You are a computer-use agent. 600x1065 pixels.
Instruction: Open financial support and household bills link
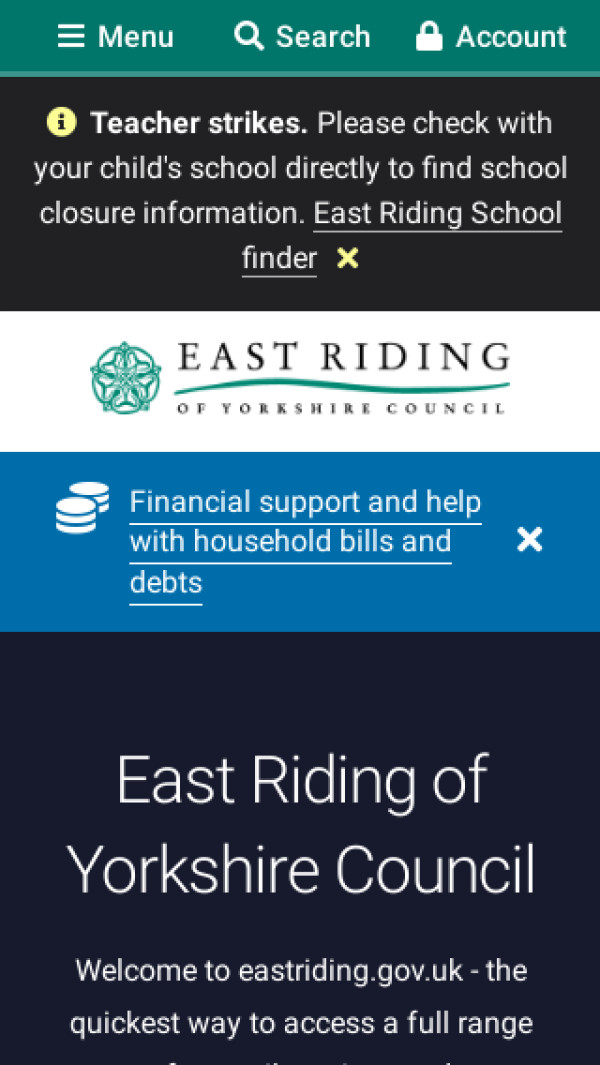click(x=304, y=541)
